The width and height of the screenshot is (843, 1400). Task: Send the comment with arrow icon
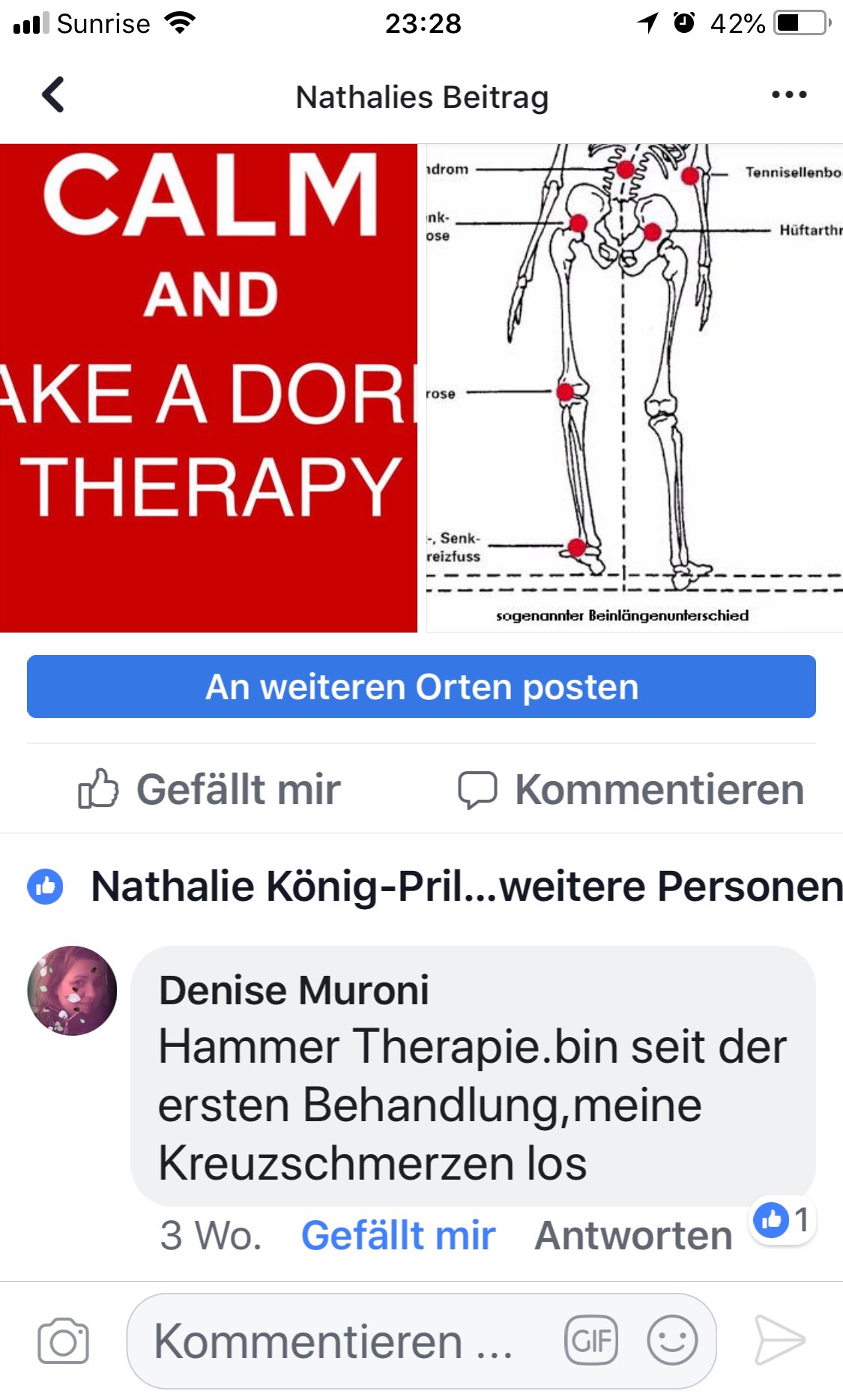click(779, 1341)
